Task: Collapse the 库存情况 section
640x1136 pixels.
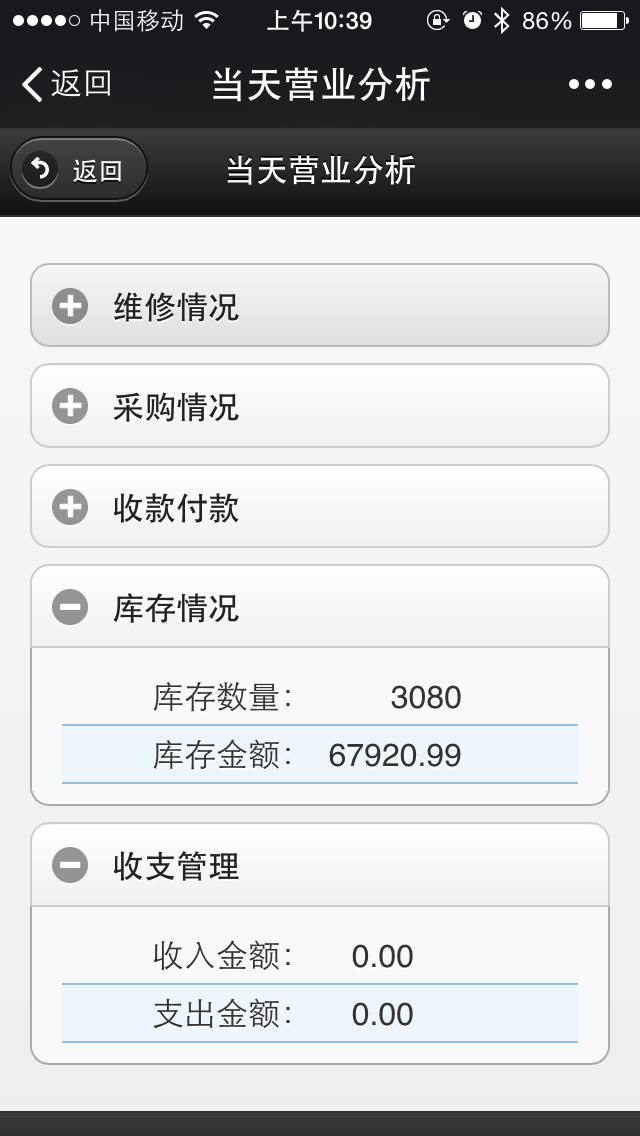Action: point(320,607)
